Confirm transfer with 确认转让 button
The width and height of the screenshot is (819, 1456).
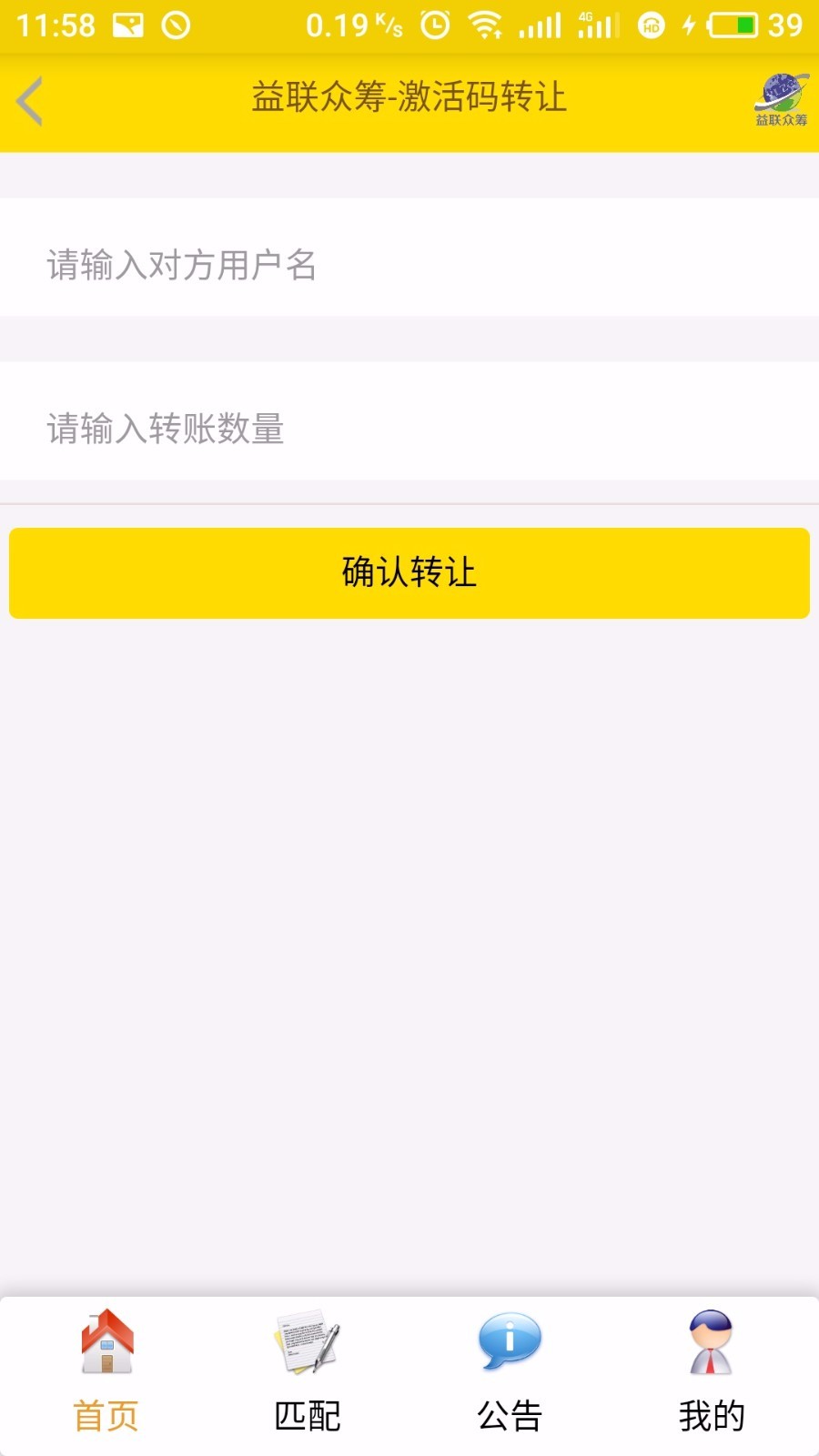(409, 573)
